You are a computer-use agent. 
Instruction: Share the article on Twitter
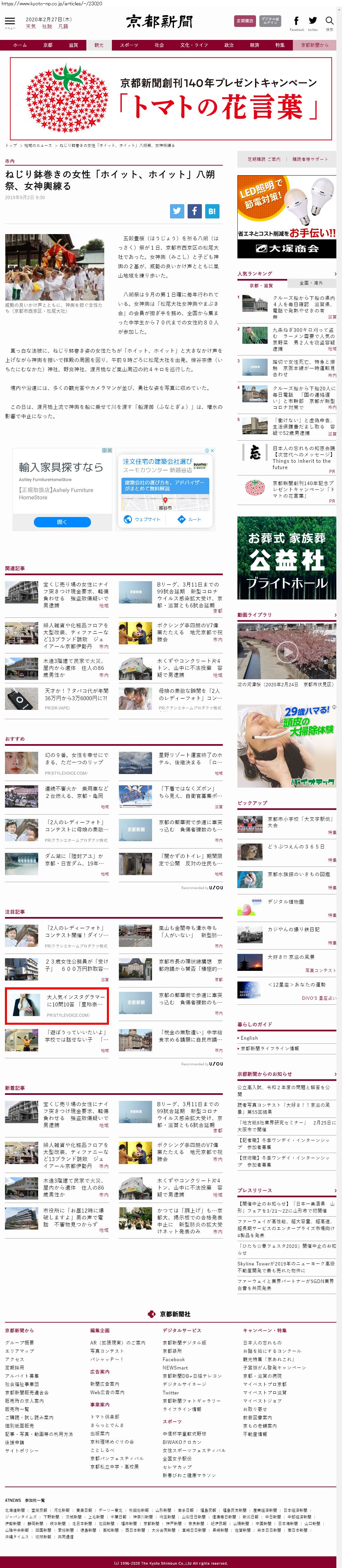point(177,211)
